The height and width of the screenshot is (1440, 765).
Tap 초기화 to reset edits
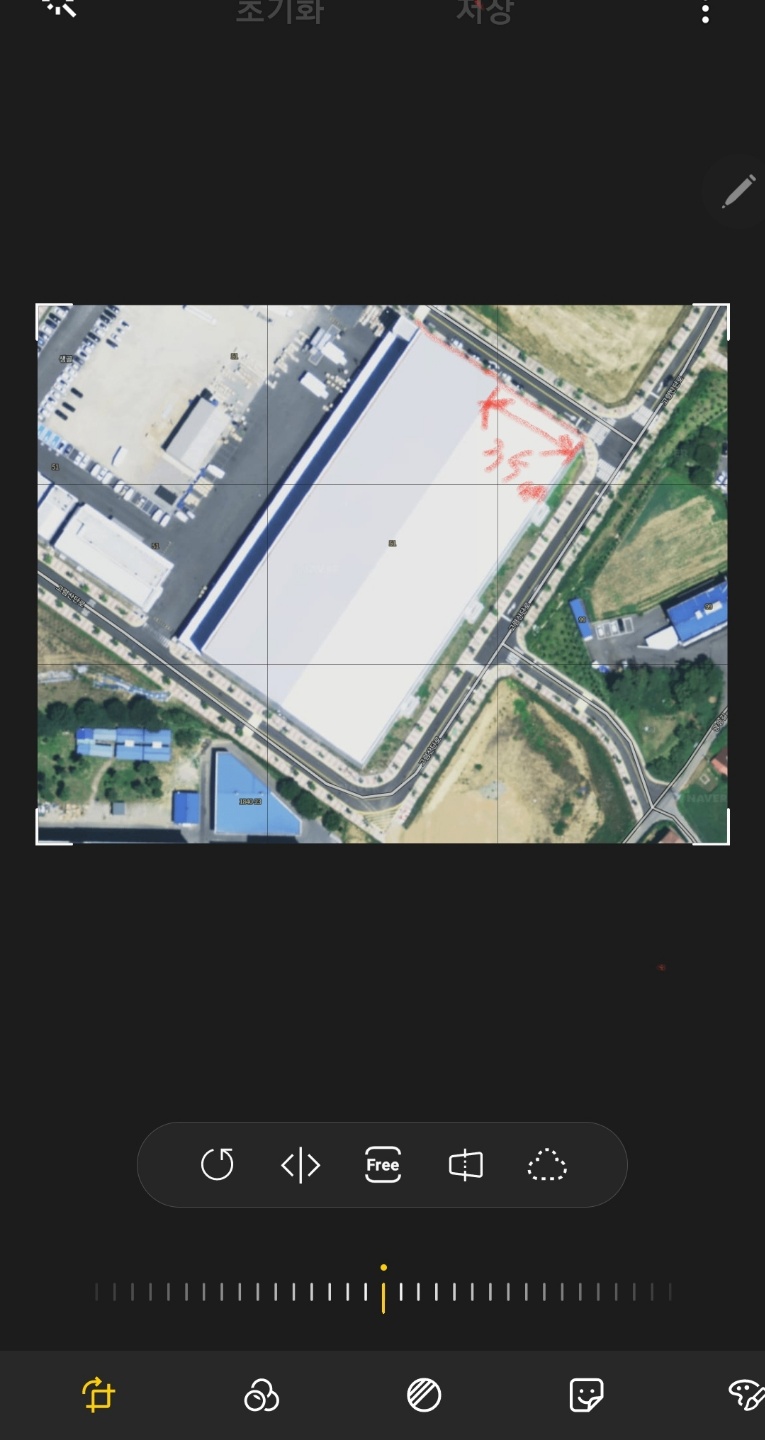[x=279, y=11]
